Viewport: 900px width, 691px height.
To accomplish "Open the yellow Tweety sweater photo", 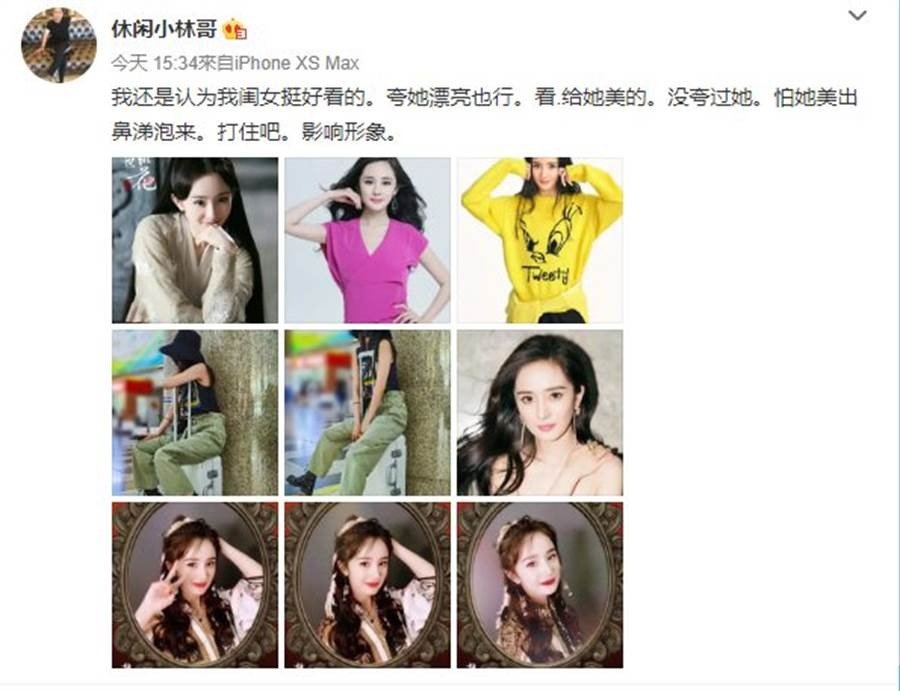I will 539,240.
